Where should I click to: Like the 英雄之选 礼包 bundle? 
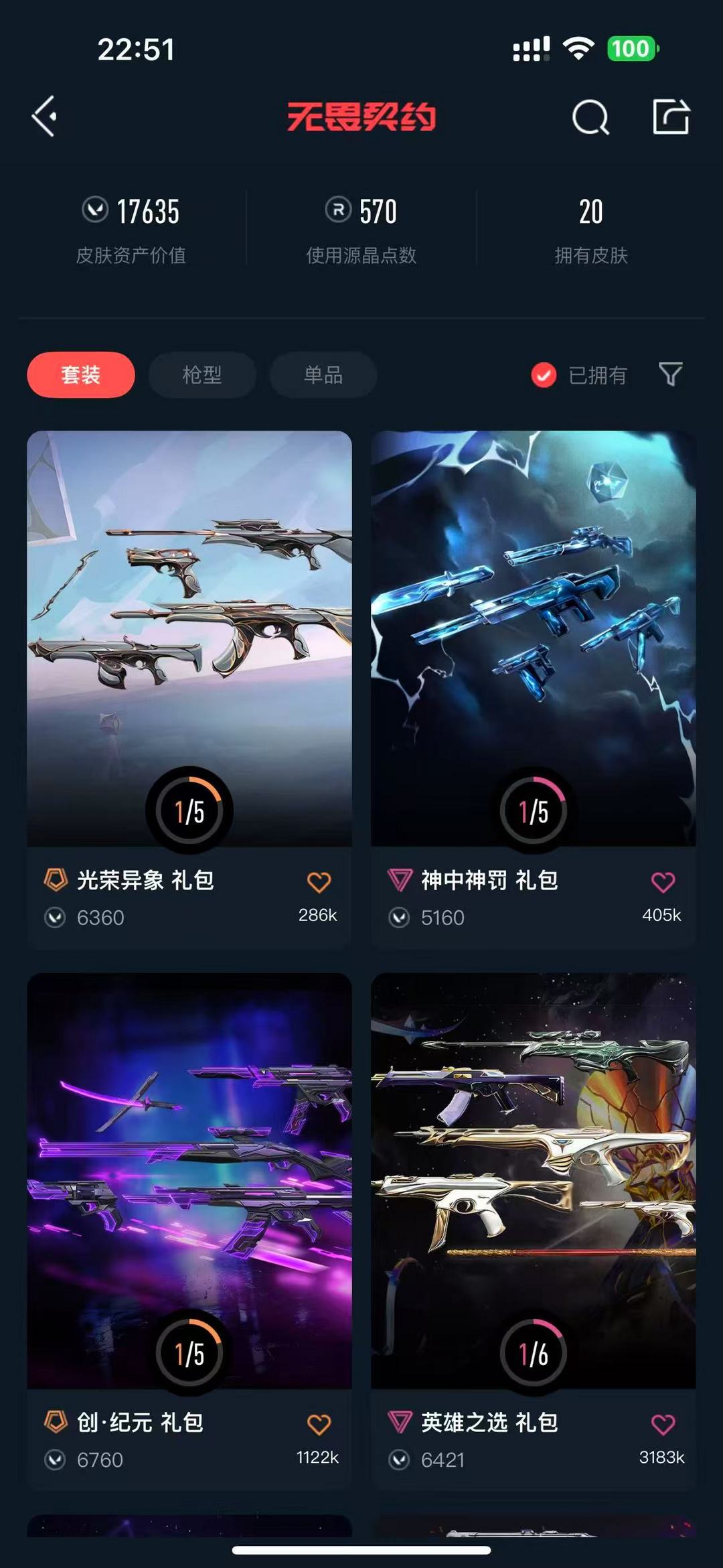pos(663,1425)
